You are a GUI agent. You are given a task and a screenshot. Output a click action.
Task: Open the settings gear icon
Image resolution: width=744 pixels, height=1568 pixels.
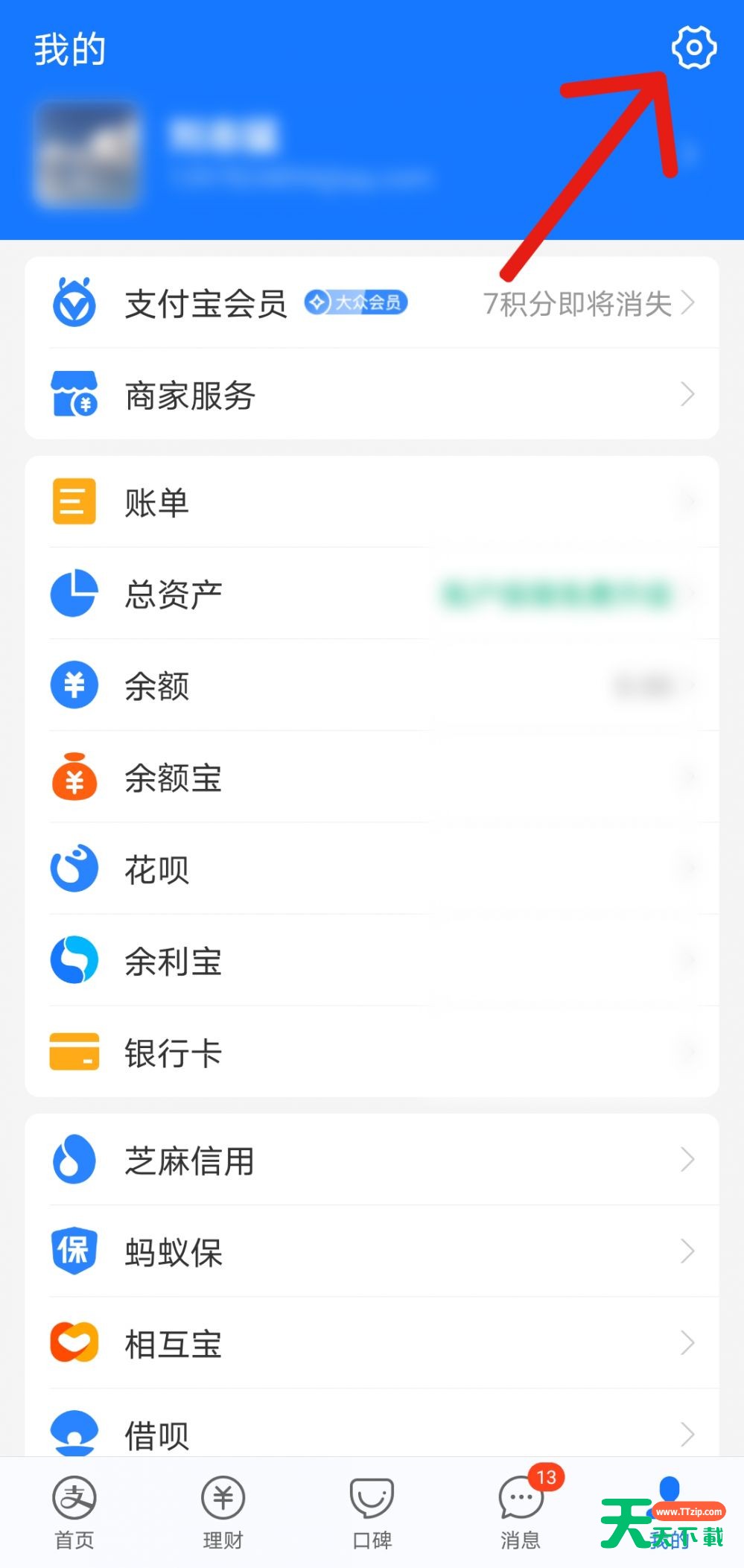(693, 48)
